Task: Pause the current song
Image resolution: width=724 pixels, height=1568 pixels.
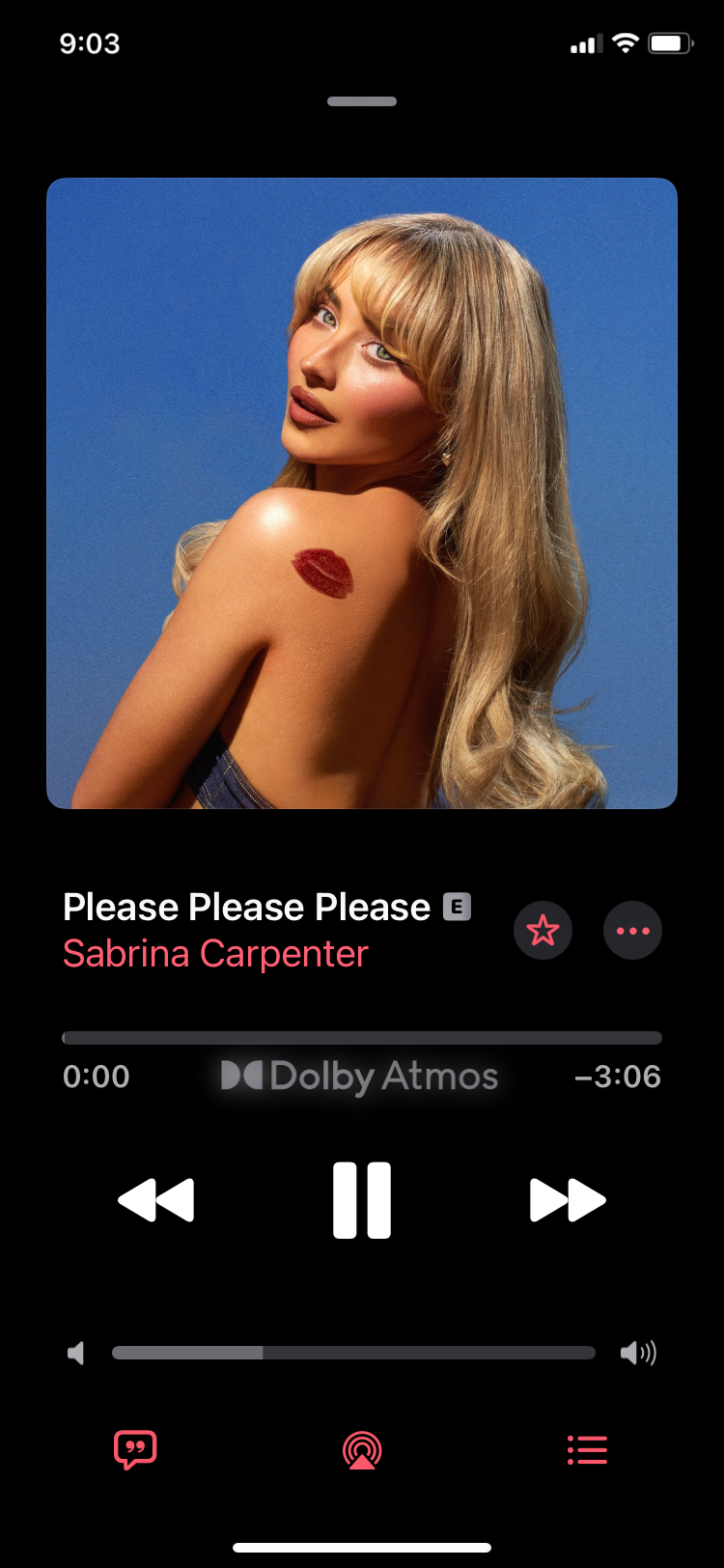Action: coord(362,1200)
